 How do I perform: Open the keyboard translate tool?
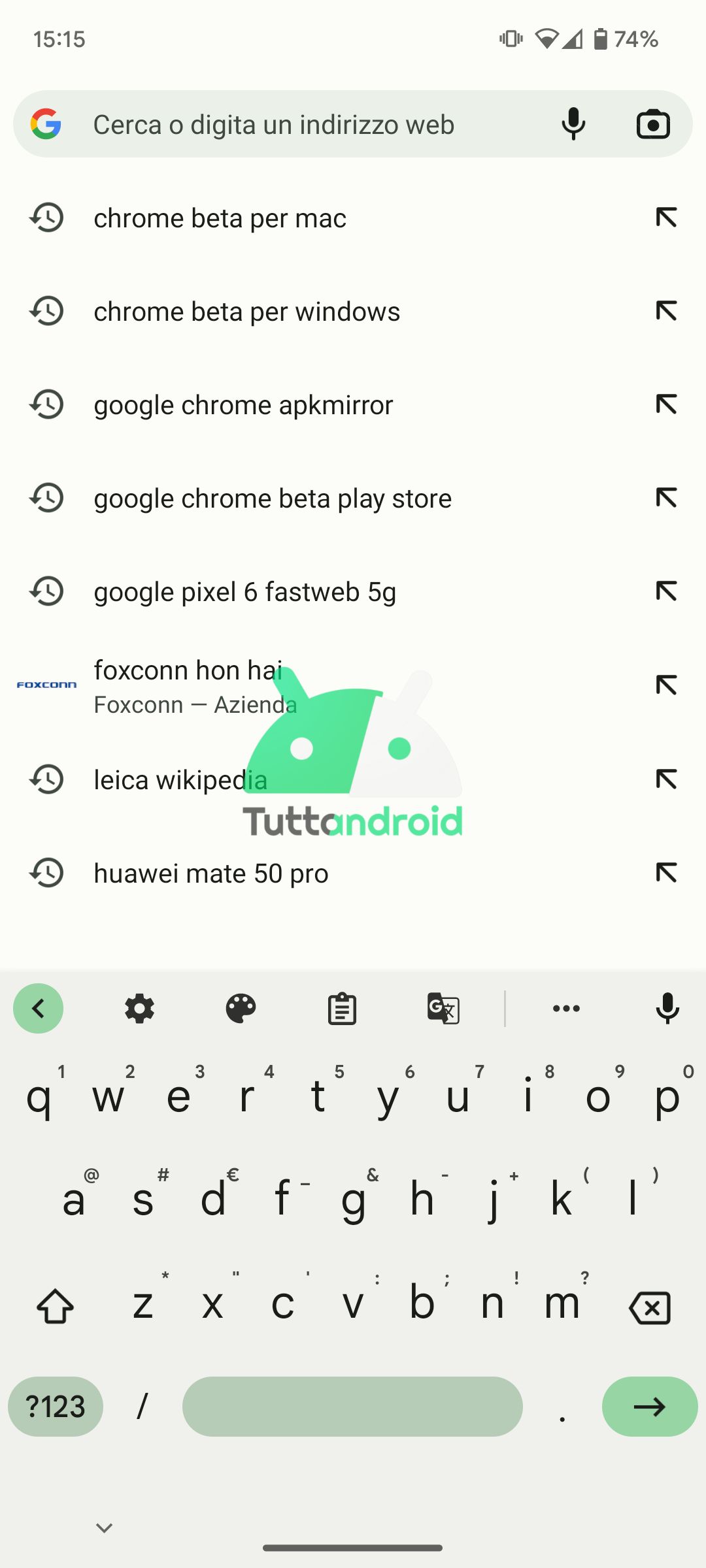coord(443,1009)
